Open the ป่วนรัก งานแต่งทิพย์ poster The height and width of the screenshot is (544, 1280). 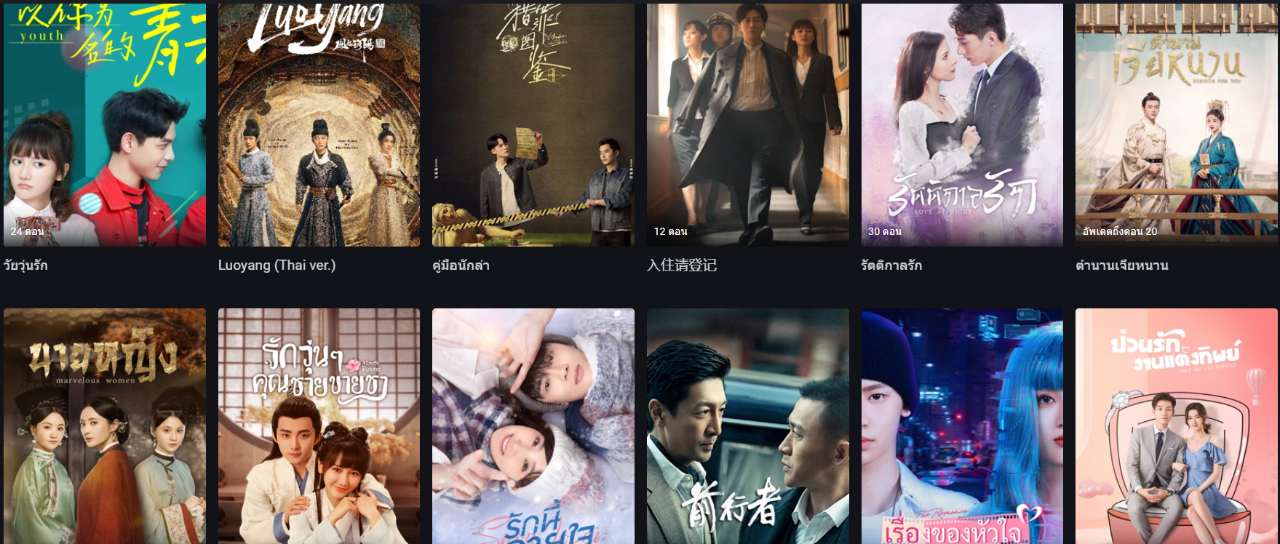click(x=1176, y=426)
